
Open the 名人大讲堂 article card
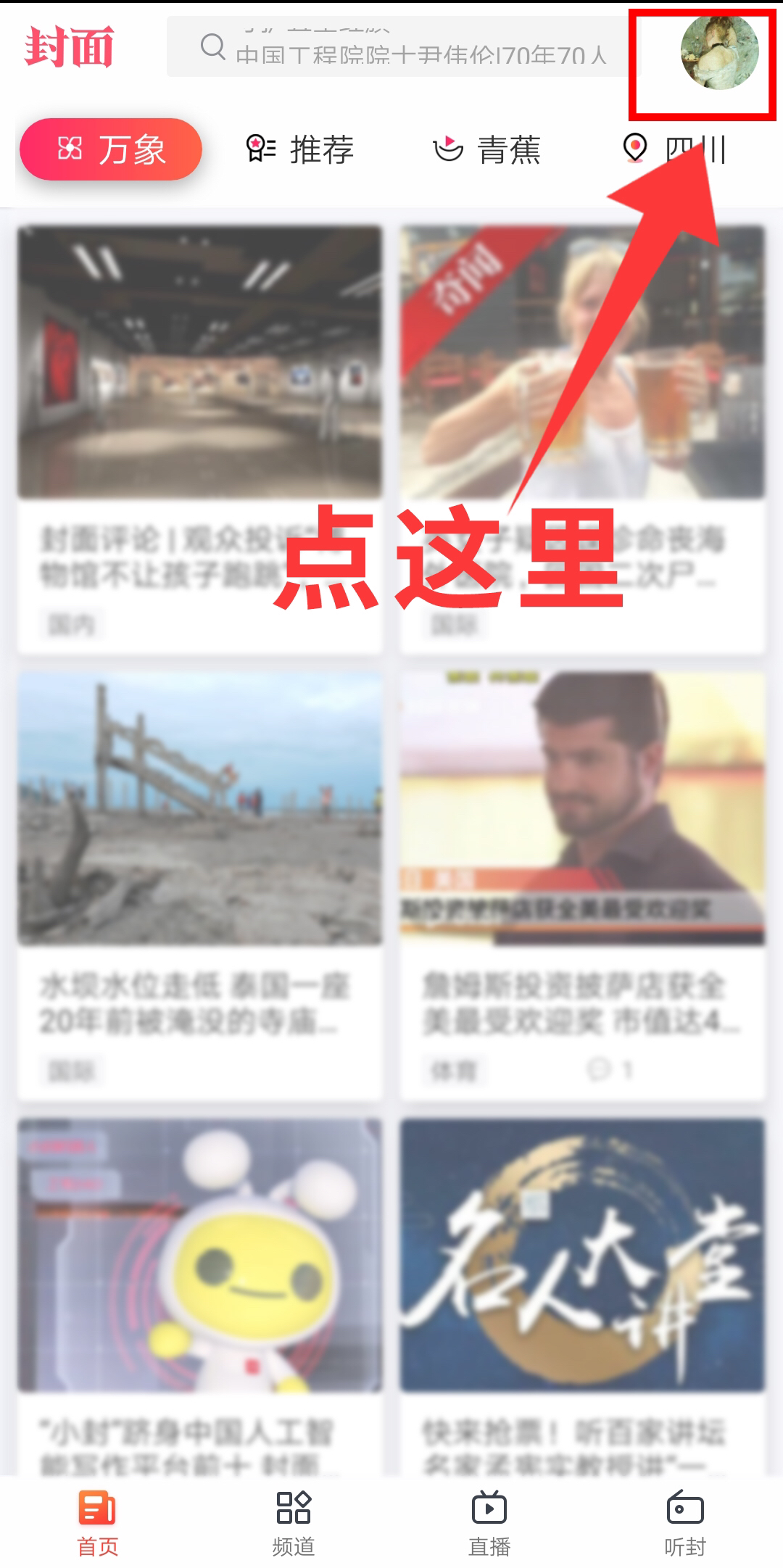pos(582,1298)
